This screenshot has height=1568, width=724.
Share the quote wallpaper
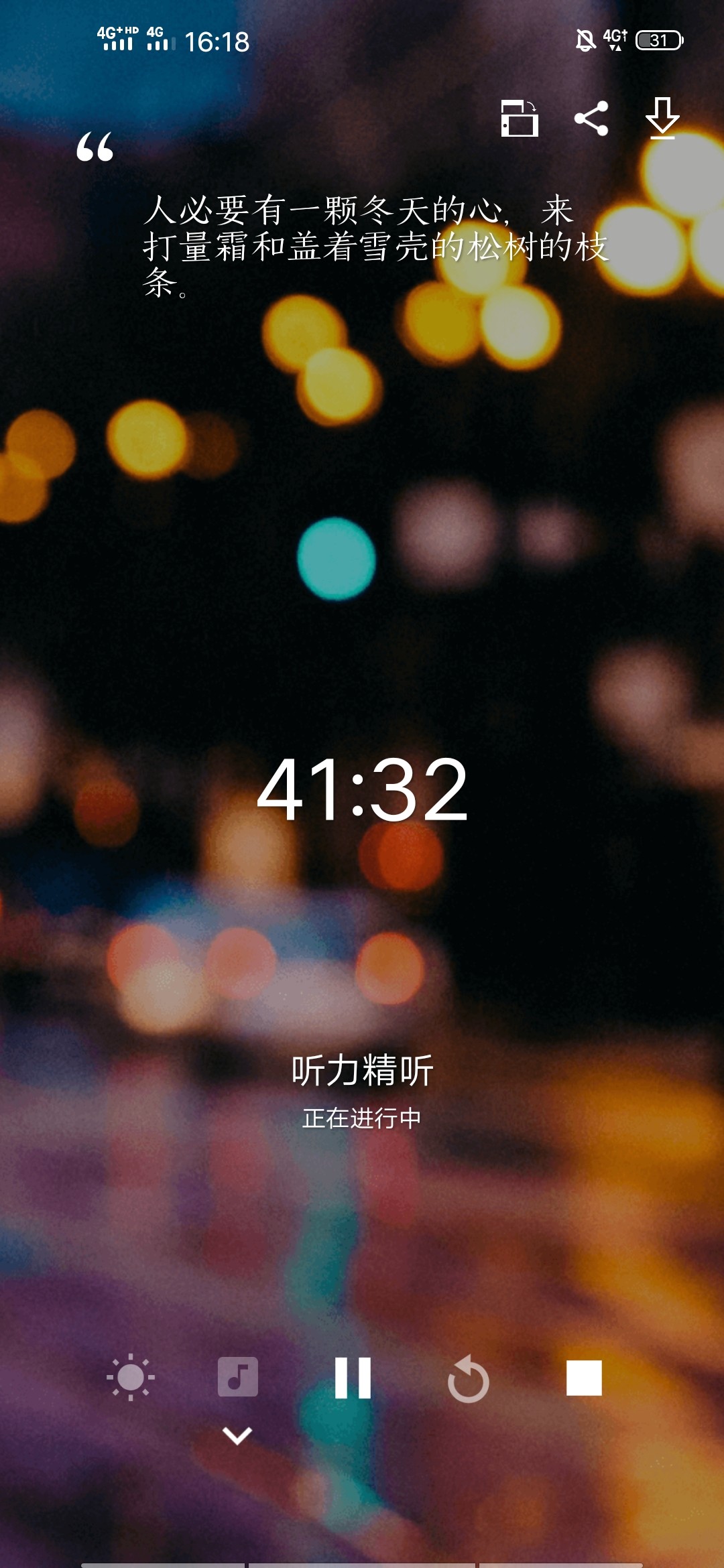coord(591,119)
